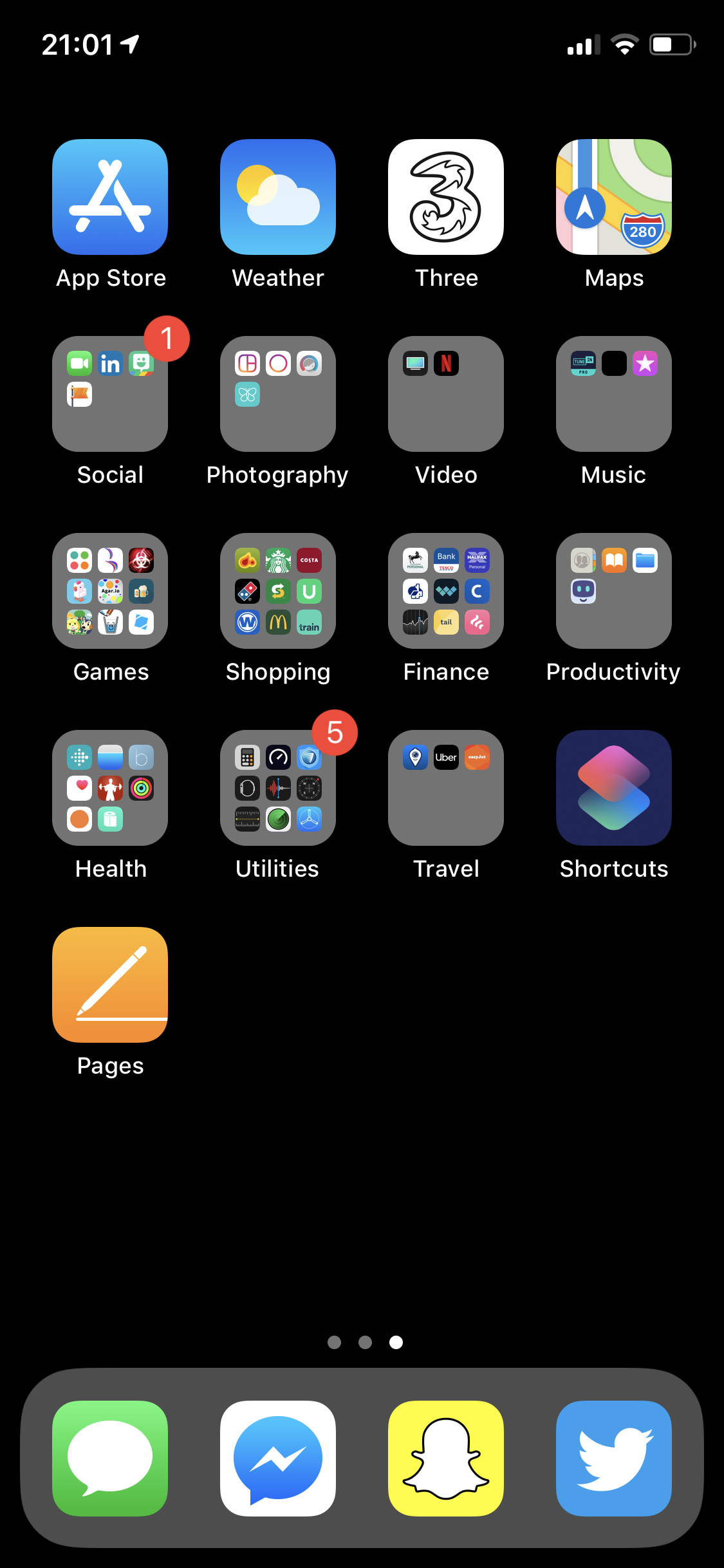Open the Productivity folder
This screenshot has height=1568, width=724.
pos(614,591)
